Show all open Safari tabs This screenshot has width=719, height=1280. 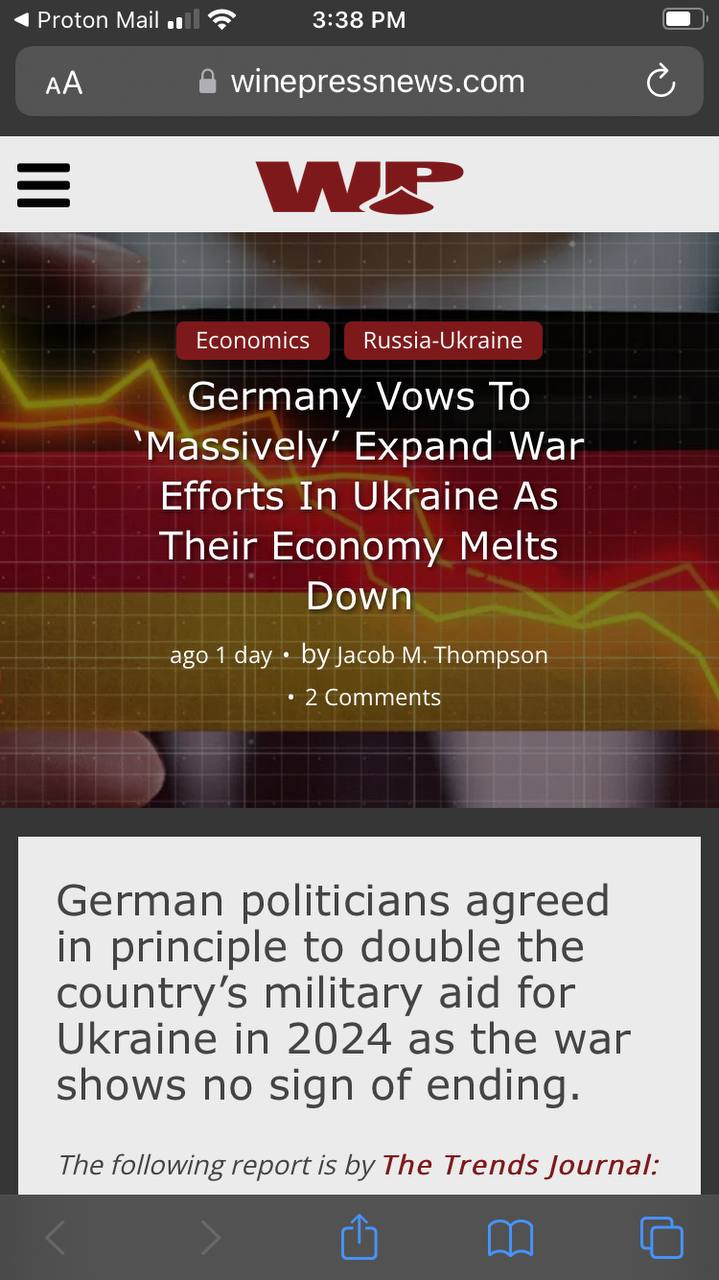[661, 1238]
